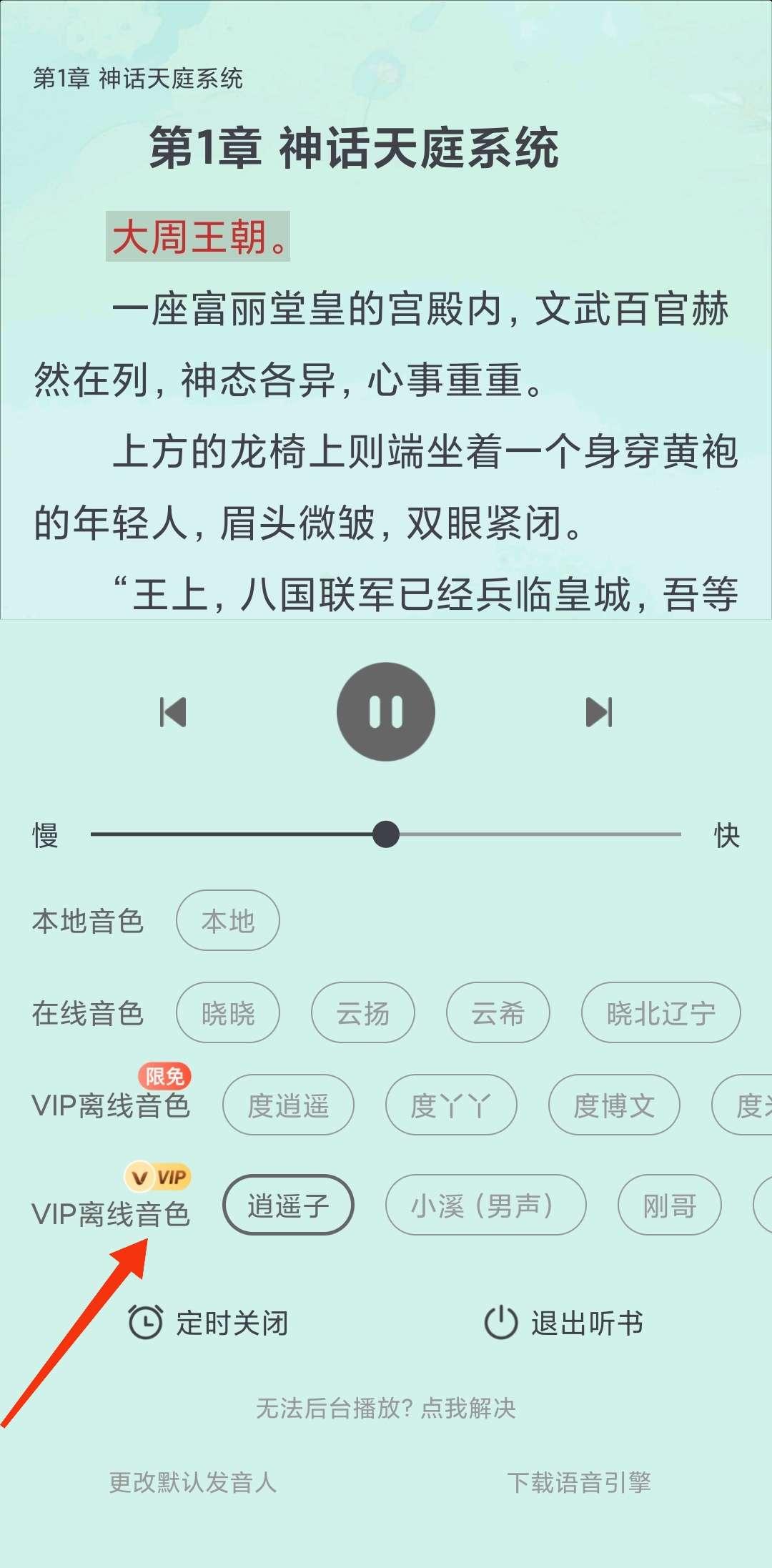
Task: Choose the 逍遥子 voice
Action: [288, 1205]
